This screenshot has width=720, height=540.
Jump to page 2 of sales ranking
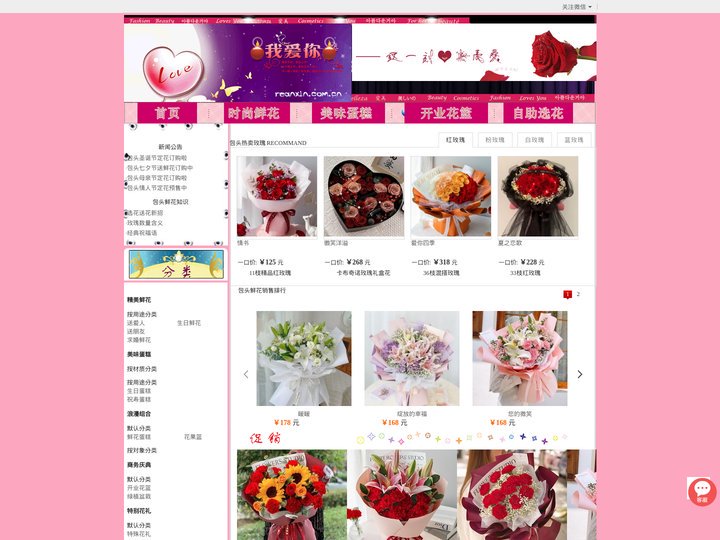point(578,294)
